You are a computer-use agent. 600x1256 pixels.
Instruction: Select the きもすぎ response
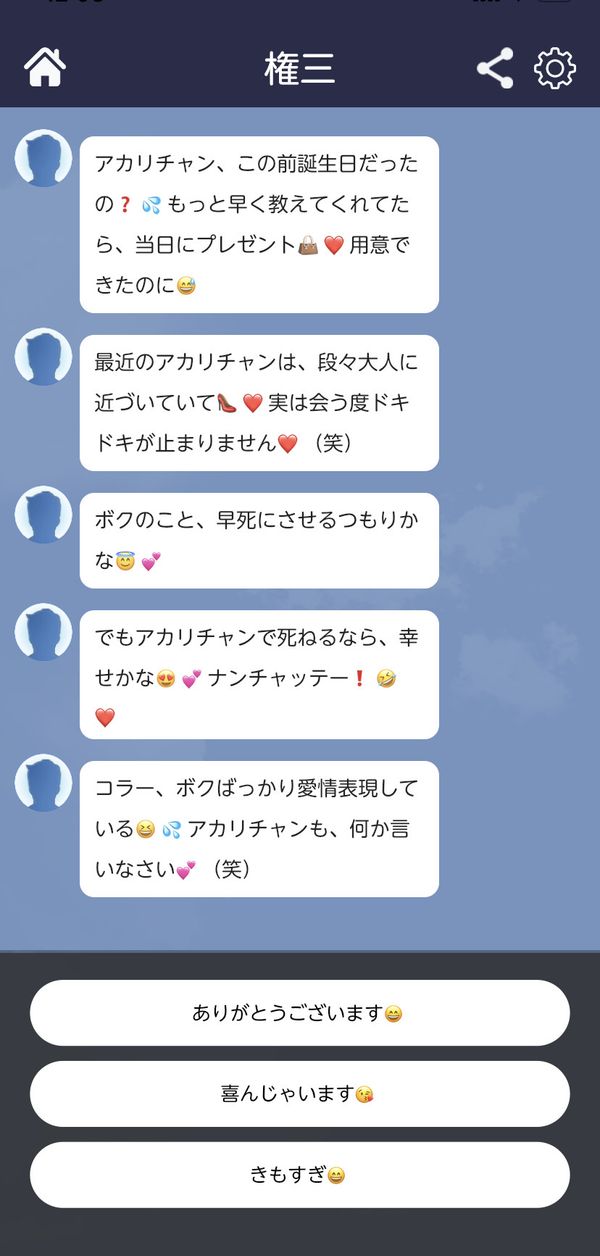(x=300, y=1175)
